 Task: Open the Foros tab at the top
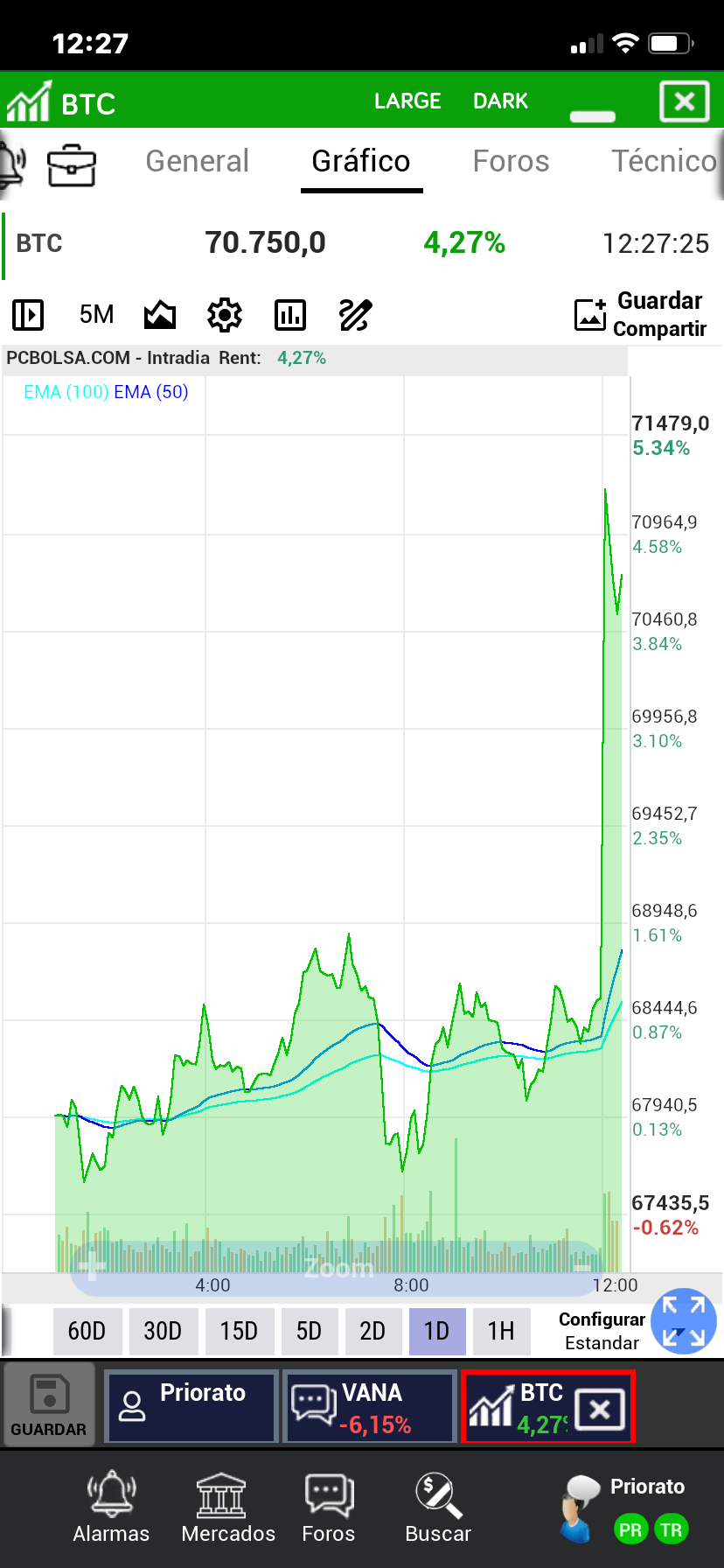tap(511, 162)
